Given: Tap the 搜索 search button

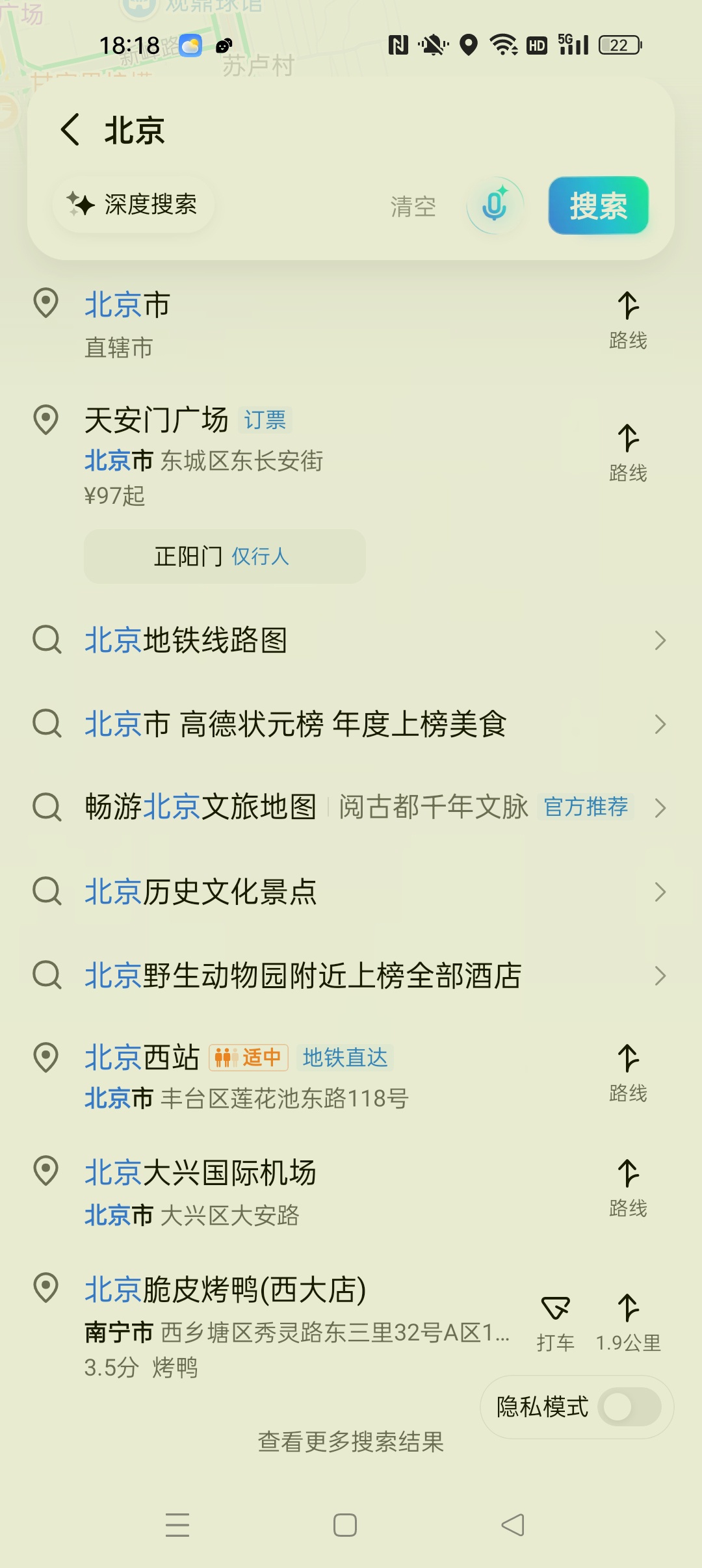Looking at the screenshot, I should [x=598, y=205].
